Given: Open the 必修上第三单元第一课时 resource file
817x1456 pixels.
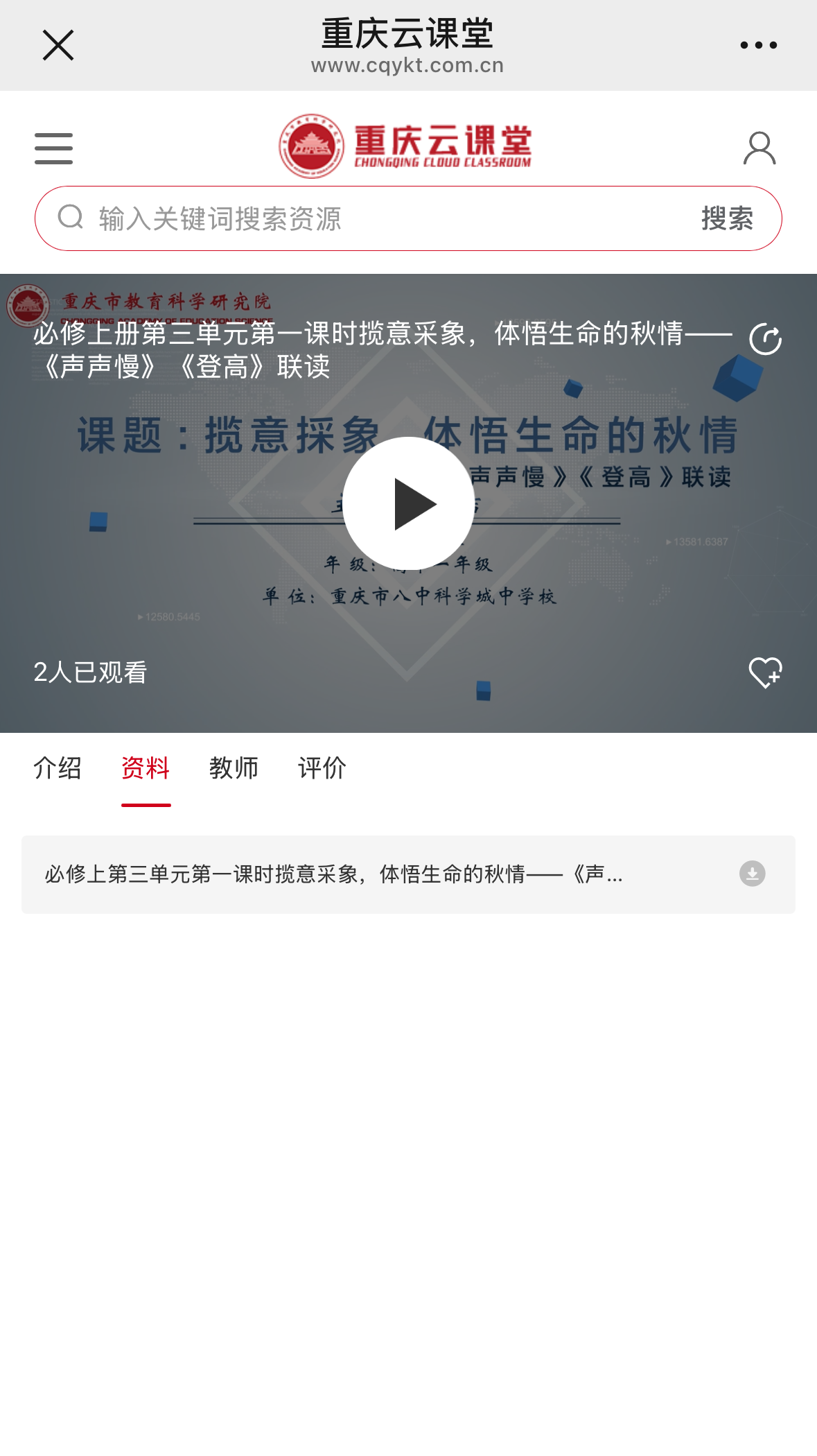Looking at the screenshot, I should tap(334, 874).
